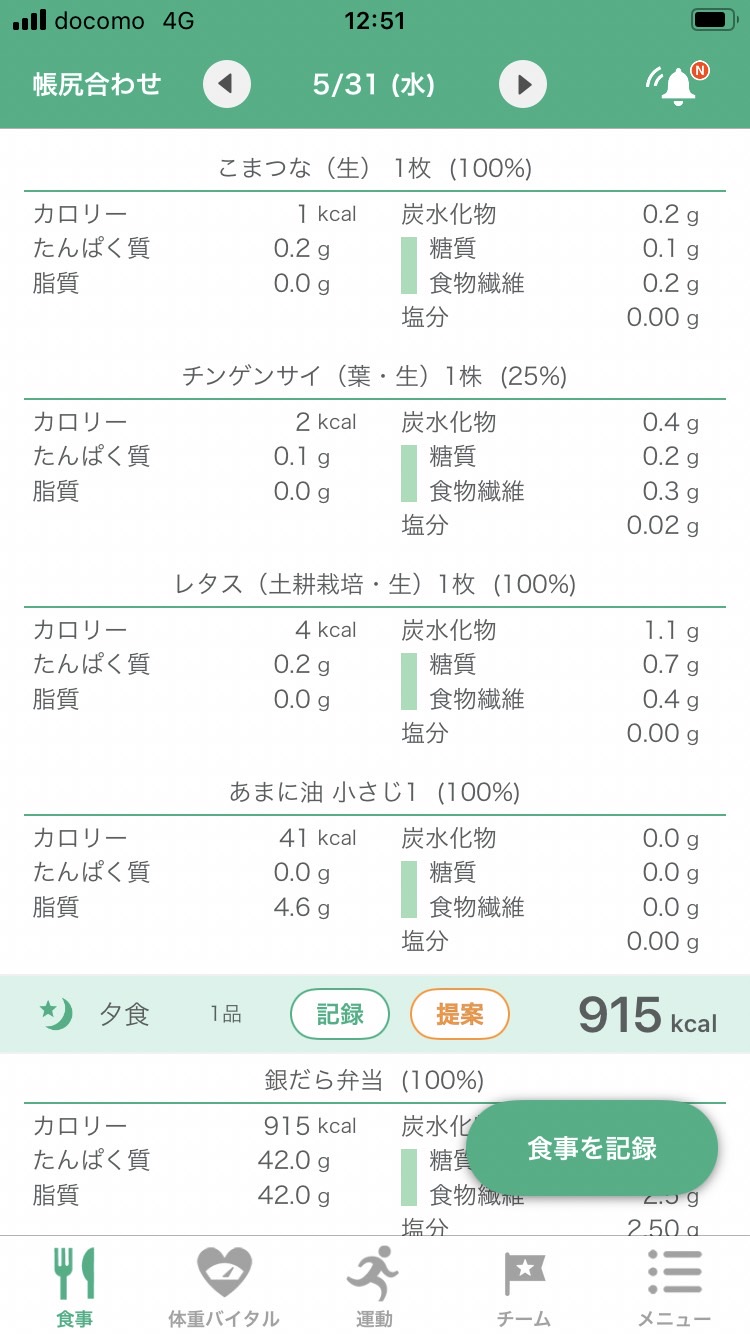This screenshot has height=1334, width=750.
Task: Tap 提案 button for 夕食
Action: [460, 1014]
